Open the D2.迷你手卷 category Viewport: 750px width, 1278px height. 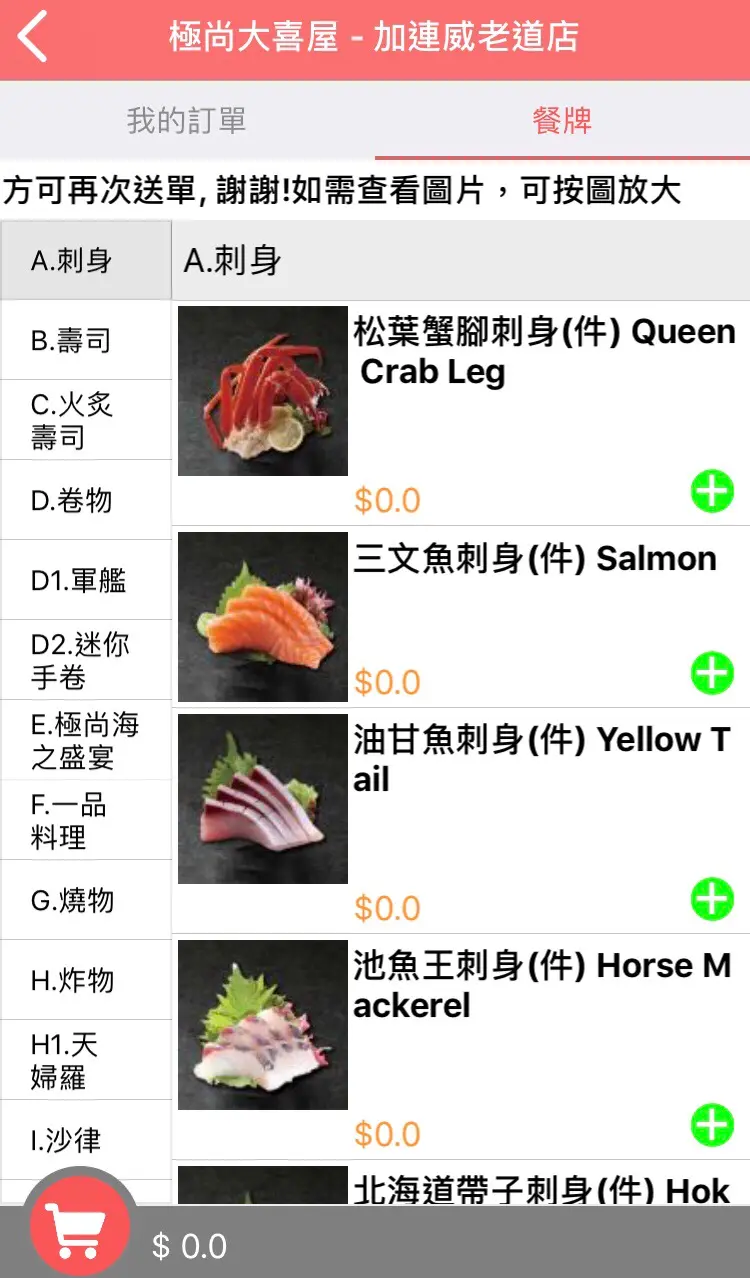pyautogui.click(x=86, y=660)
